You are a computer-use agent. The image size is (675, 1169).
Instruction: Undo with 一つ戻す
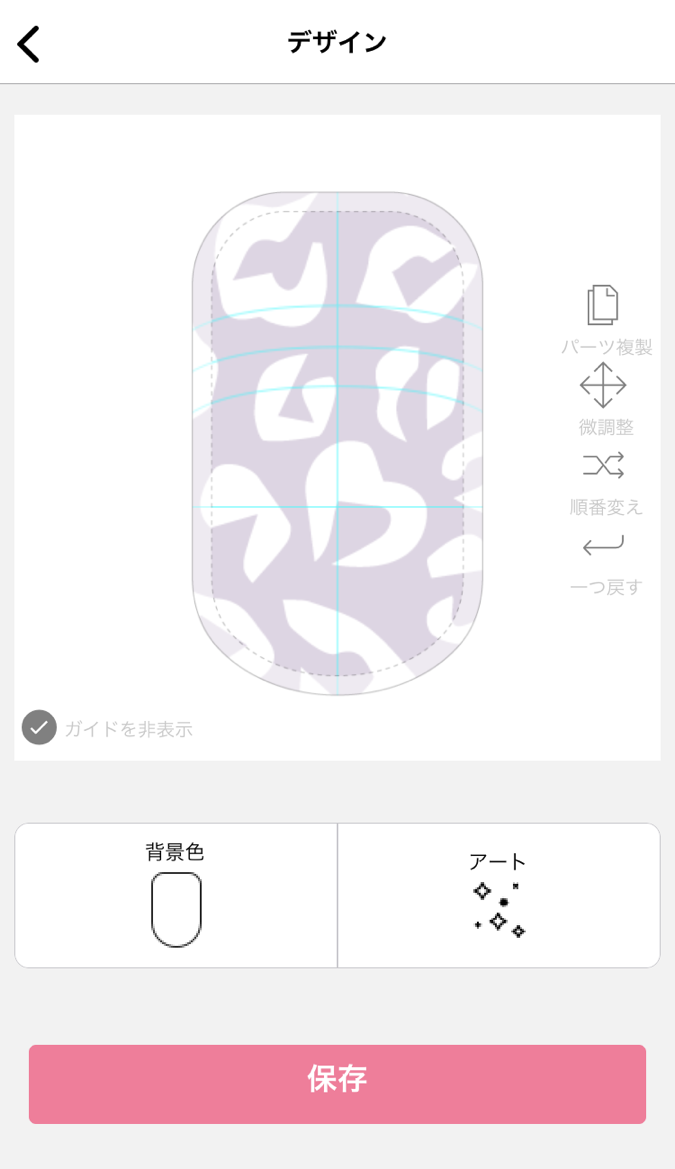tap(606, 564)
